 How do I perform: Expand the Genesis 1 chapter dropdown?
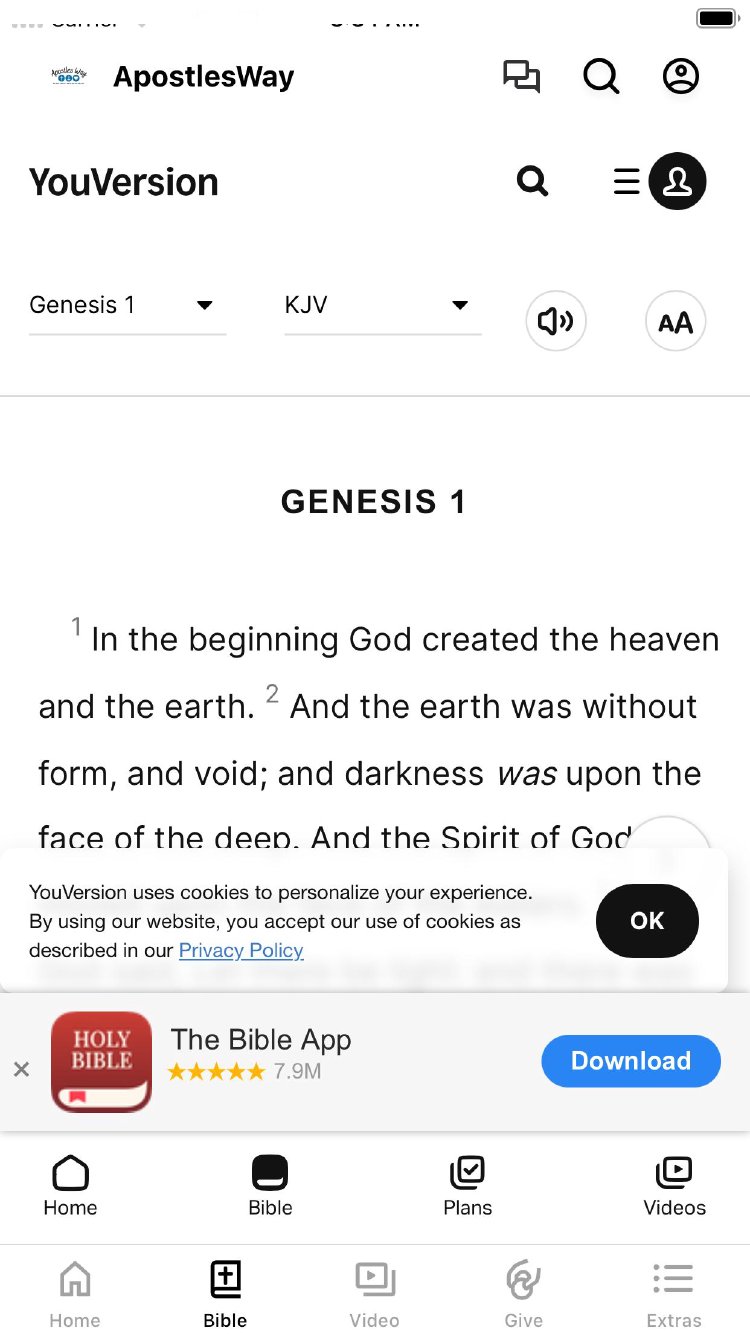(127, 306)
